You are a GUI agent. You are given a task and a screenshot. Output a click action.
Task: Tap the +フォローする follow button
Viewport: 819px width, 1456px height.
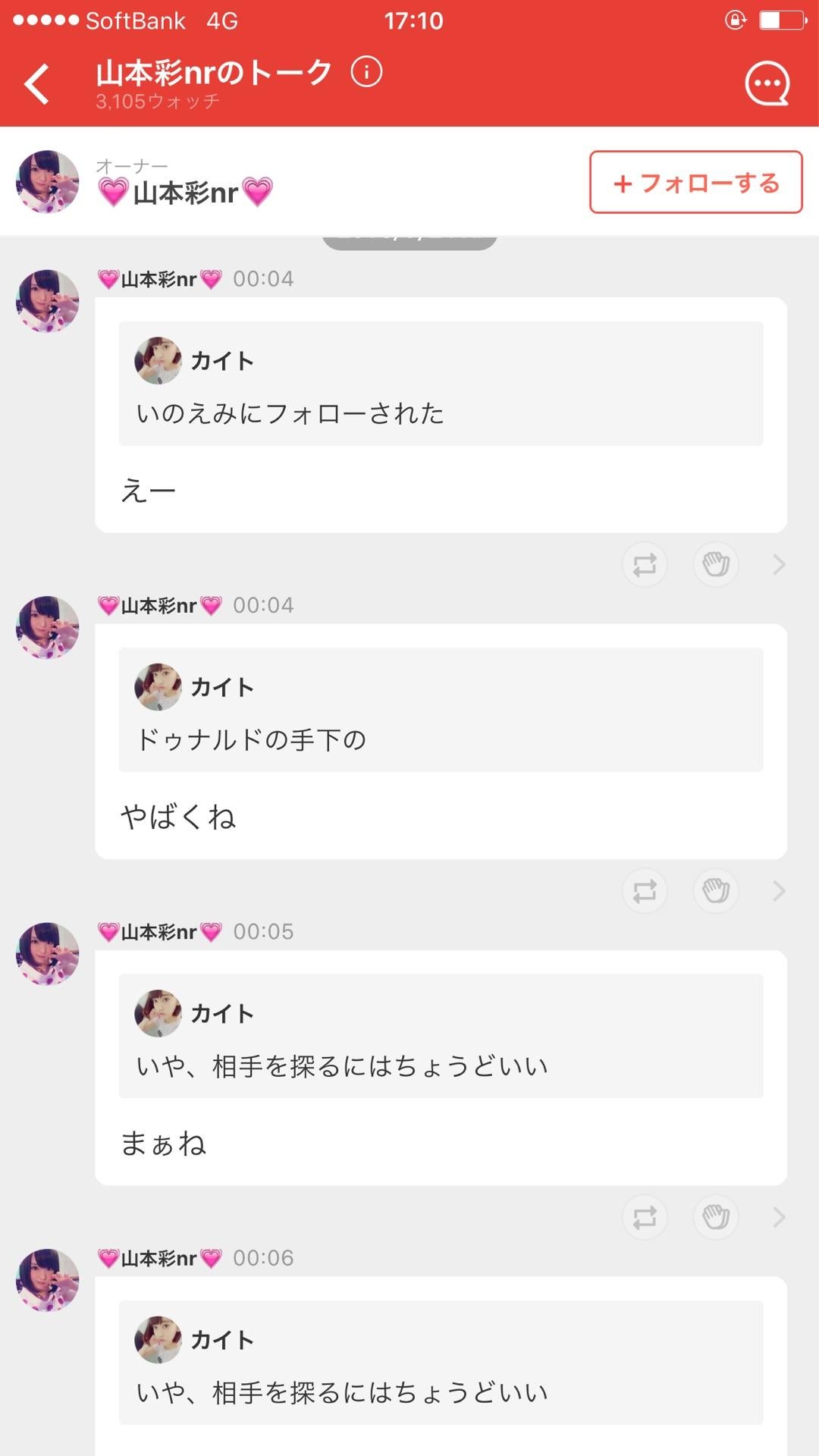coord(695,184)
